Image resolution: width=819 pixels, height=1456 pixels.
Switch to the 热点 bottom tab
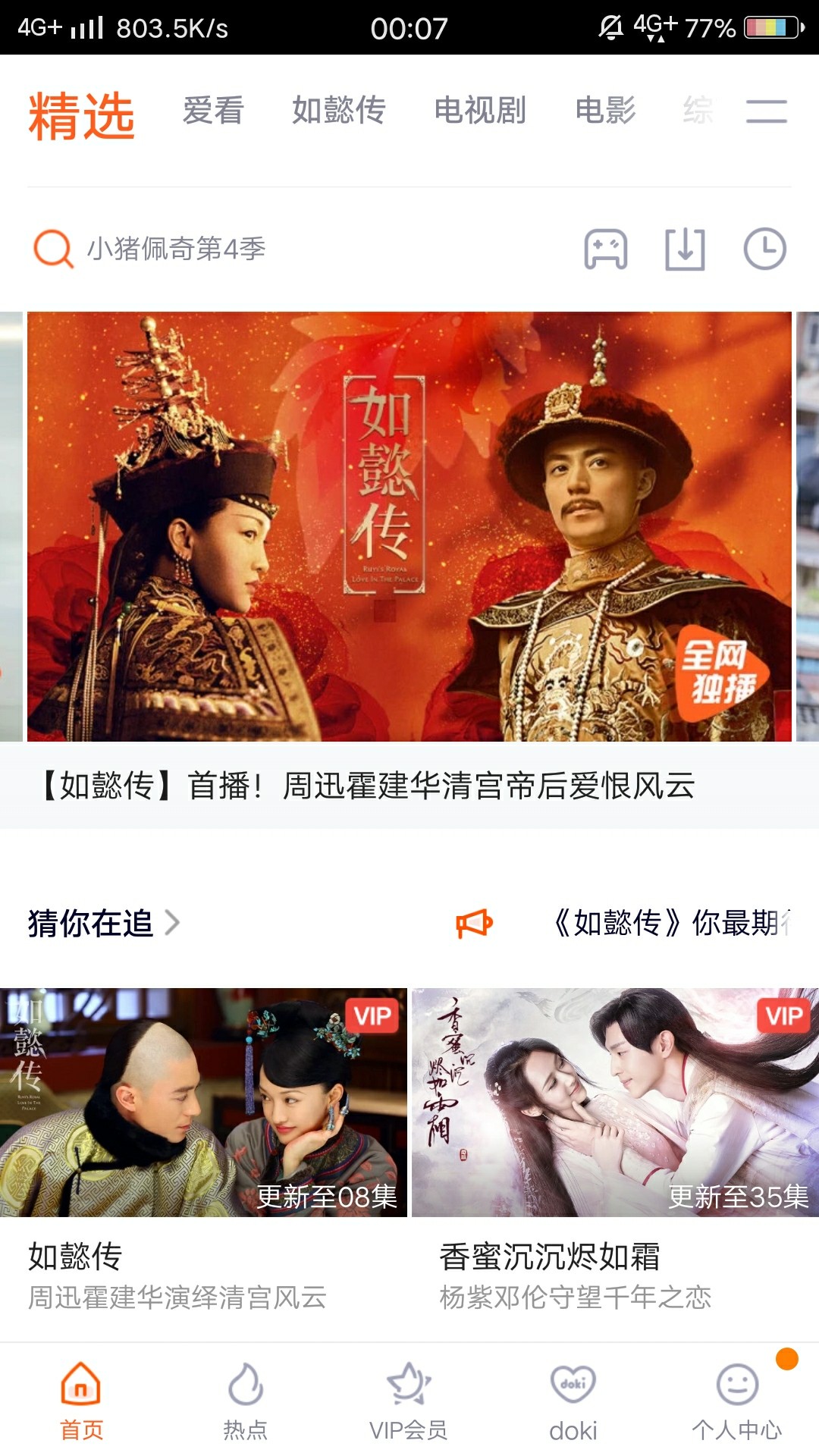click(x=245, y=1401)
